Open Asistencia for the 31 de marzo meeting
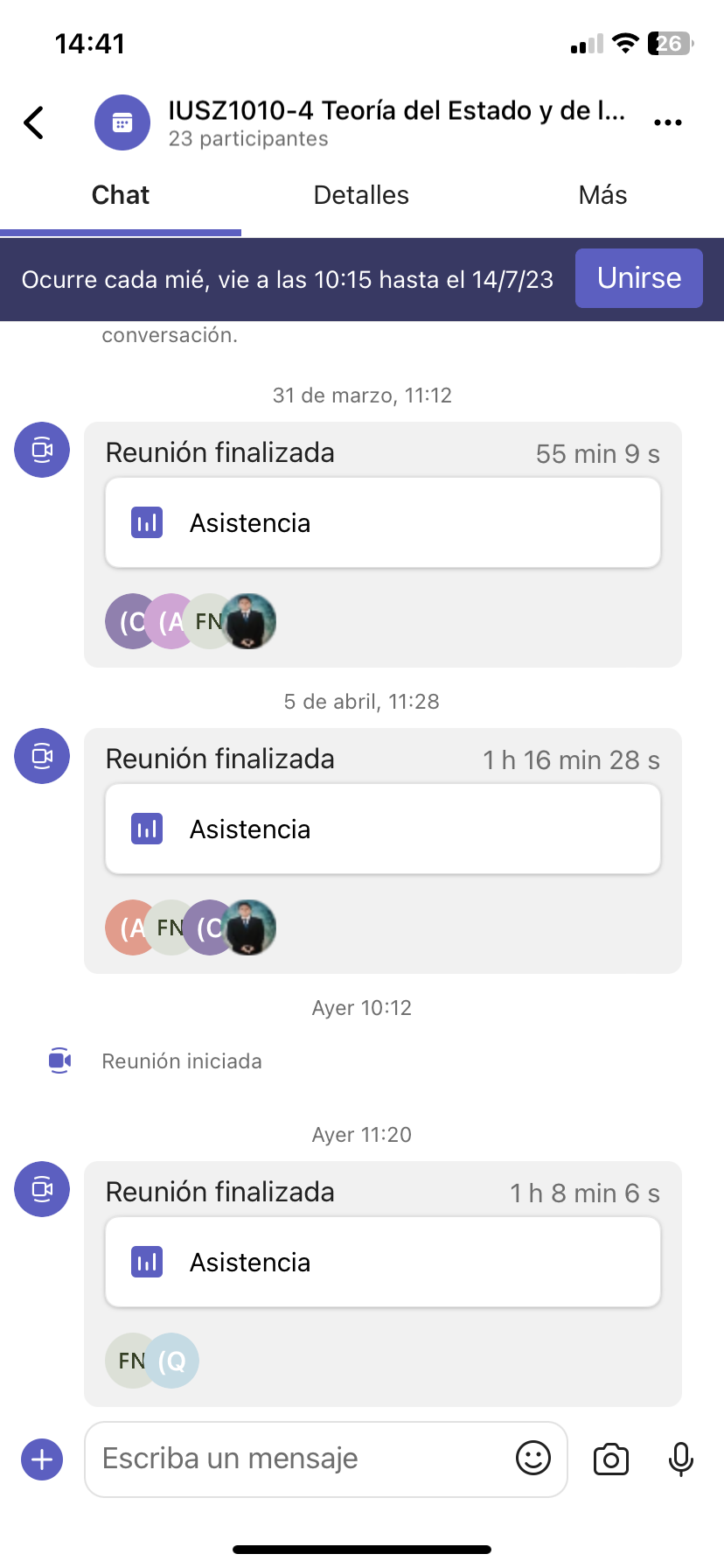Screen dimensions: 724x1568 (x=382, y=523)
